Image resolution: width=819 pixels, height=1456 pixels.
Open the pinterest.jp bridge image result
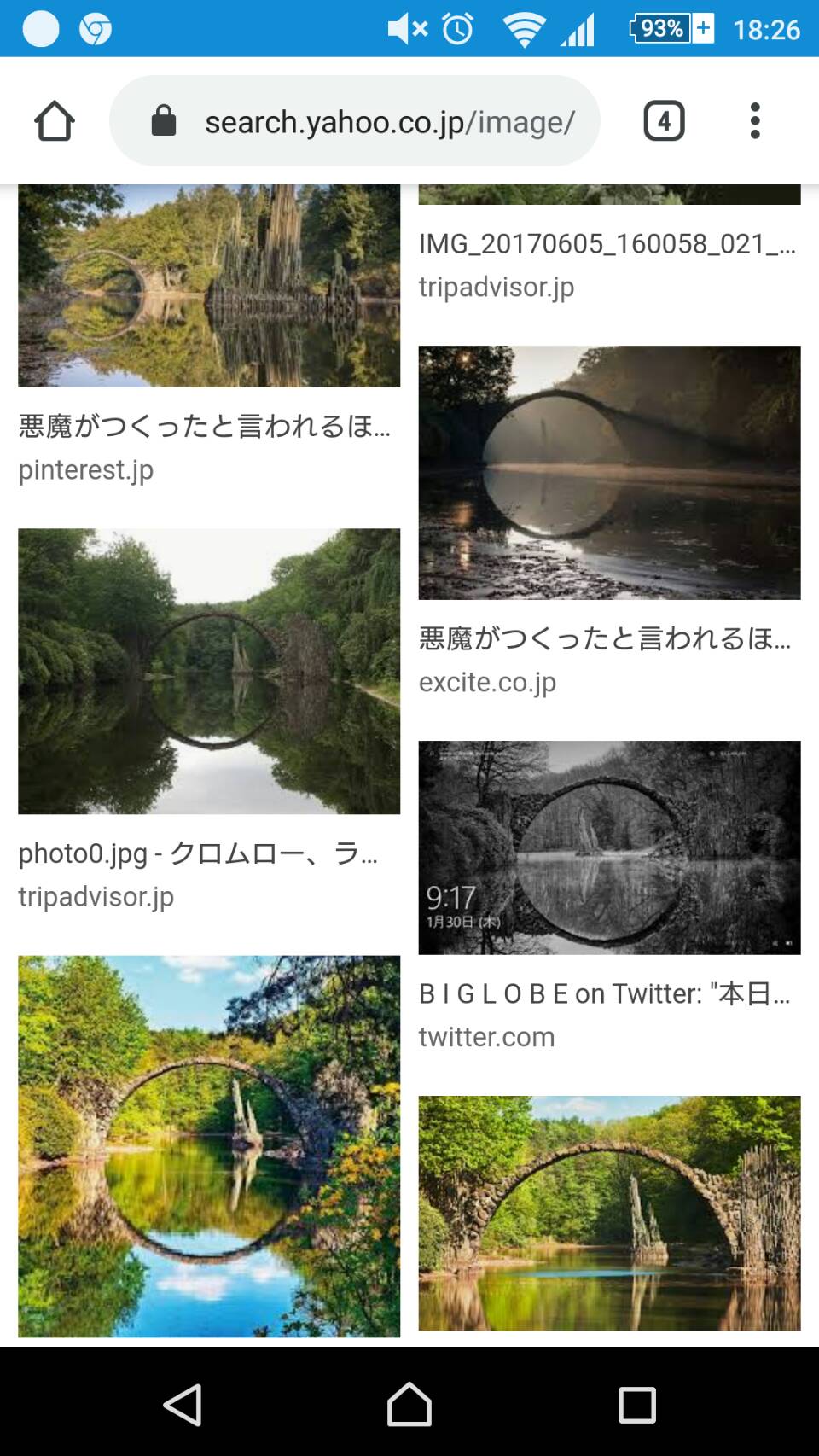pos(209,287)
